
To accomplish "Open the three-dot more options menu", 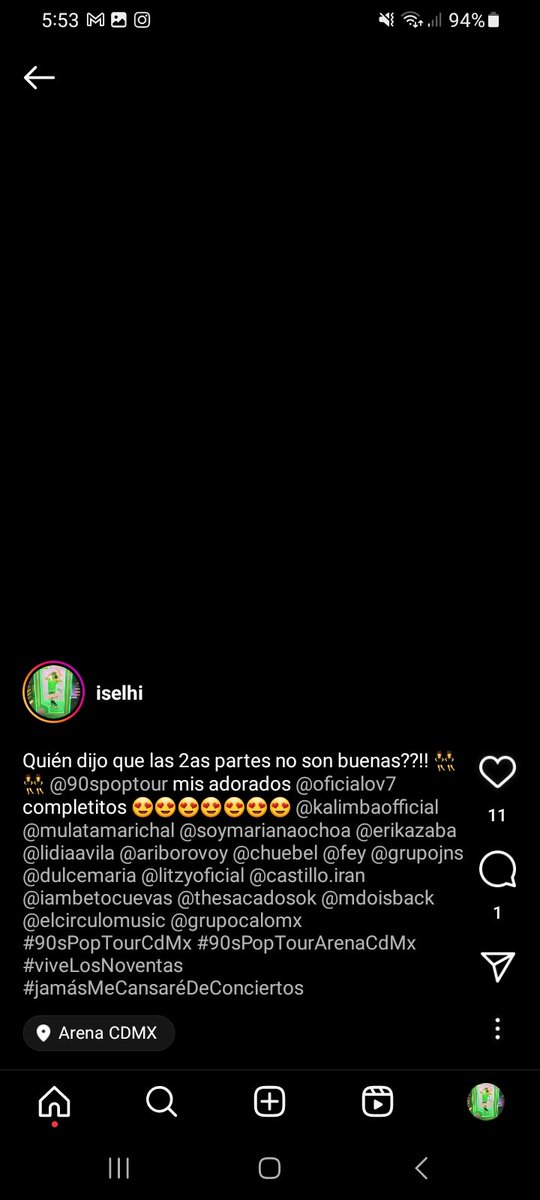I will click(497, 1029).
